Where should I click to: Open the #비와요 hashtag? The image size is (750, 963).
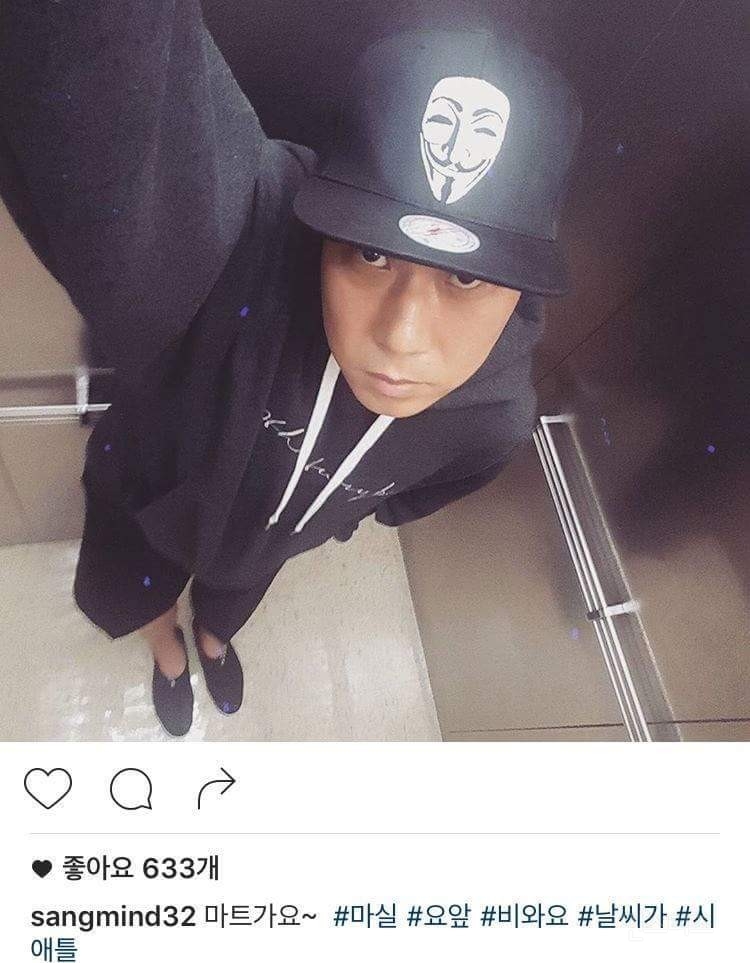[525, 916]
